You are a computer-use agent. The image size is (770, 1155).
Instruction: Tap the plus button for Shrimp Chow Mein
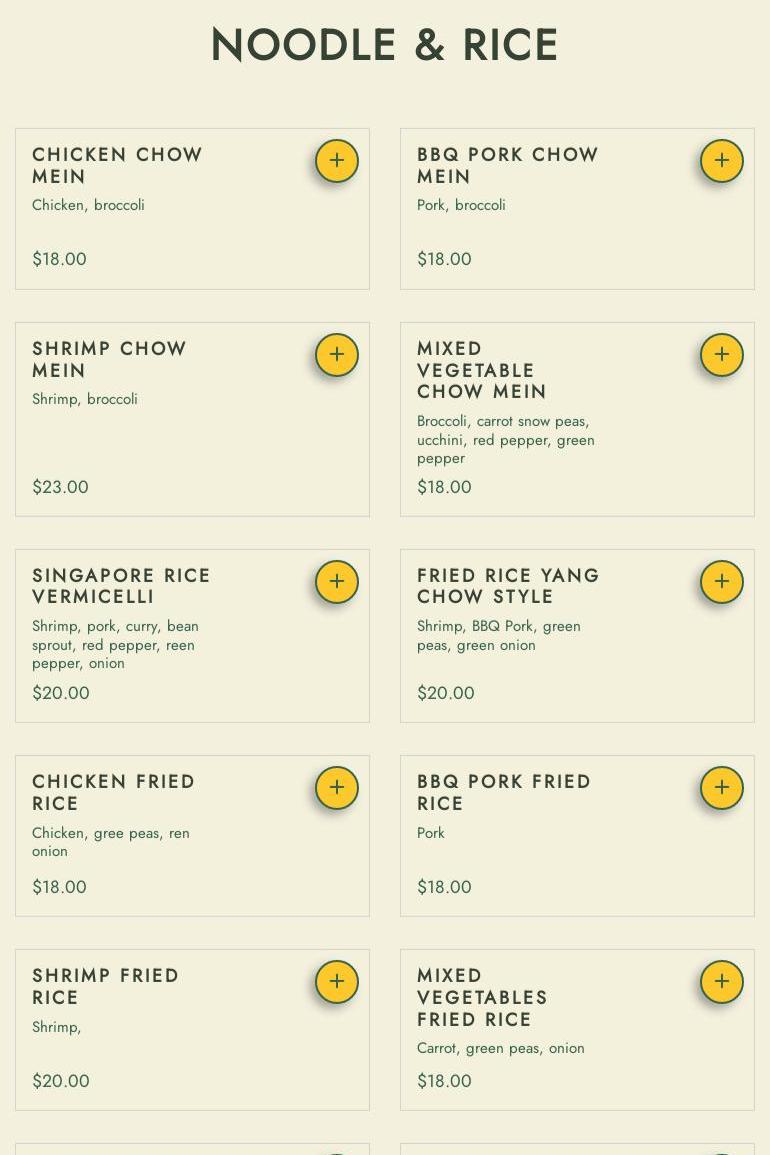pyautogui.click(x=337, y=355)
